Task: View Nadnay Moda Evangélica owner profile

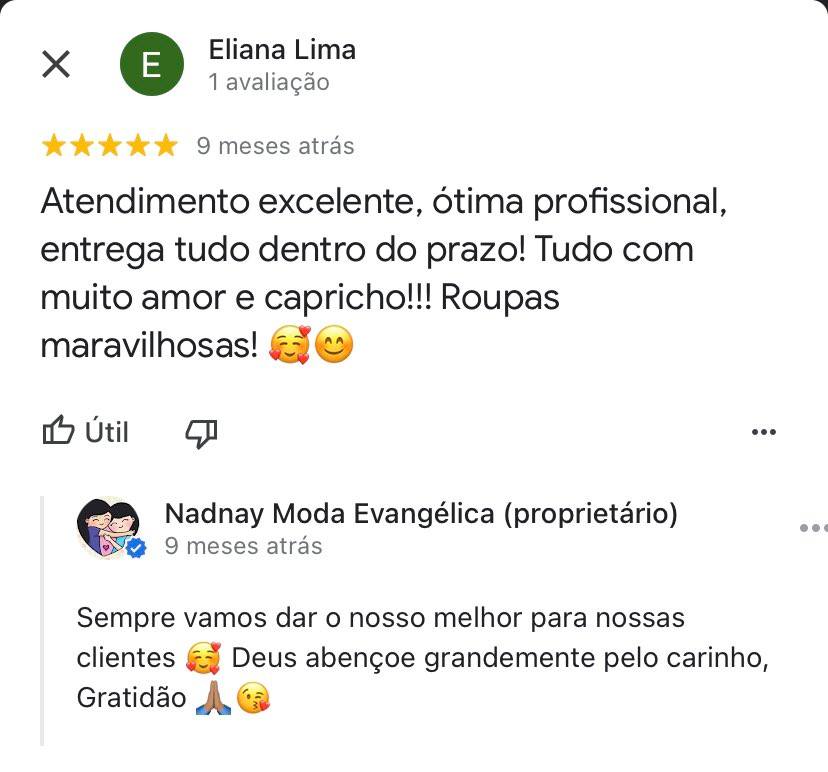Action: 109,528
